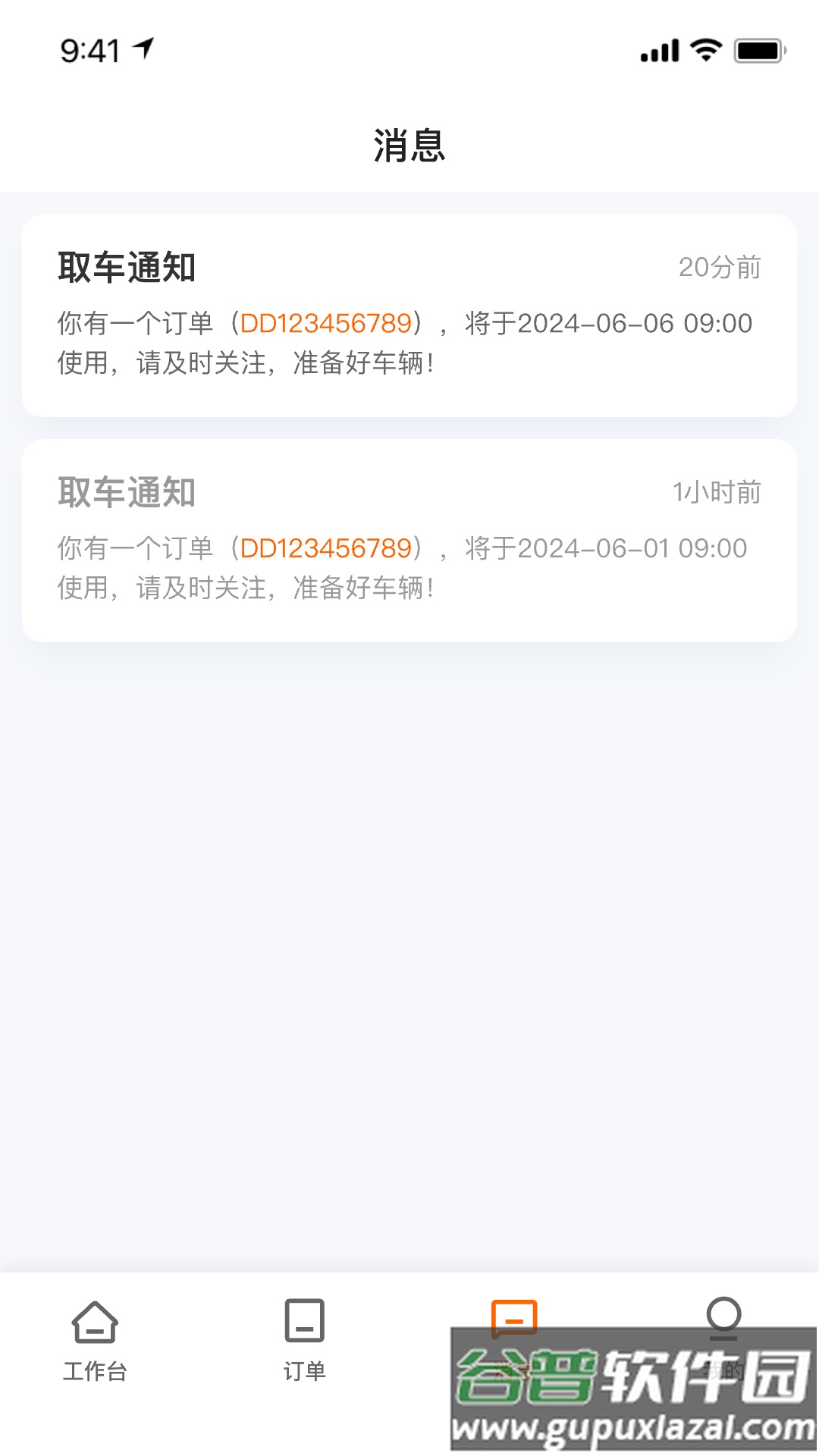Select the 订单 orders icon
819x1456 pixels.
pyautogui.click(x=306, y=1335)
